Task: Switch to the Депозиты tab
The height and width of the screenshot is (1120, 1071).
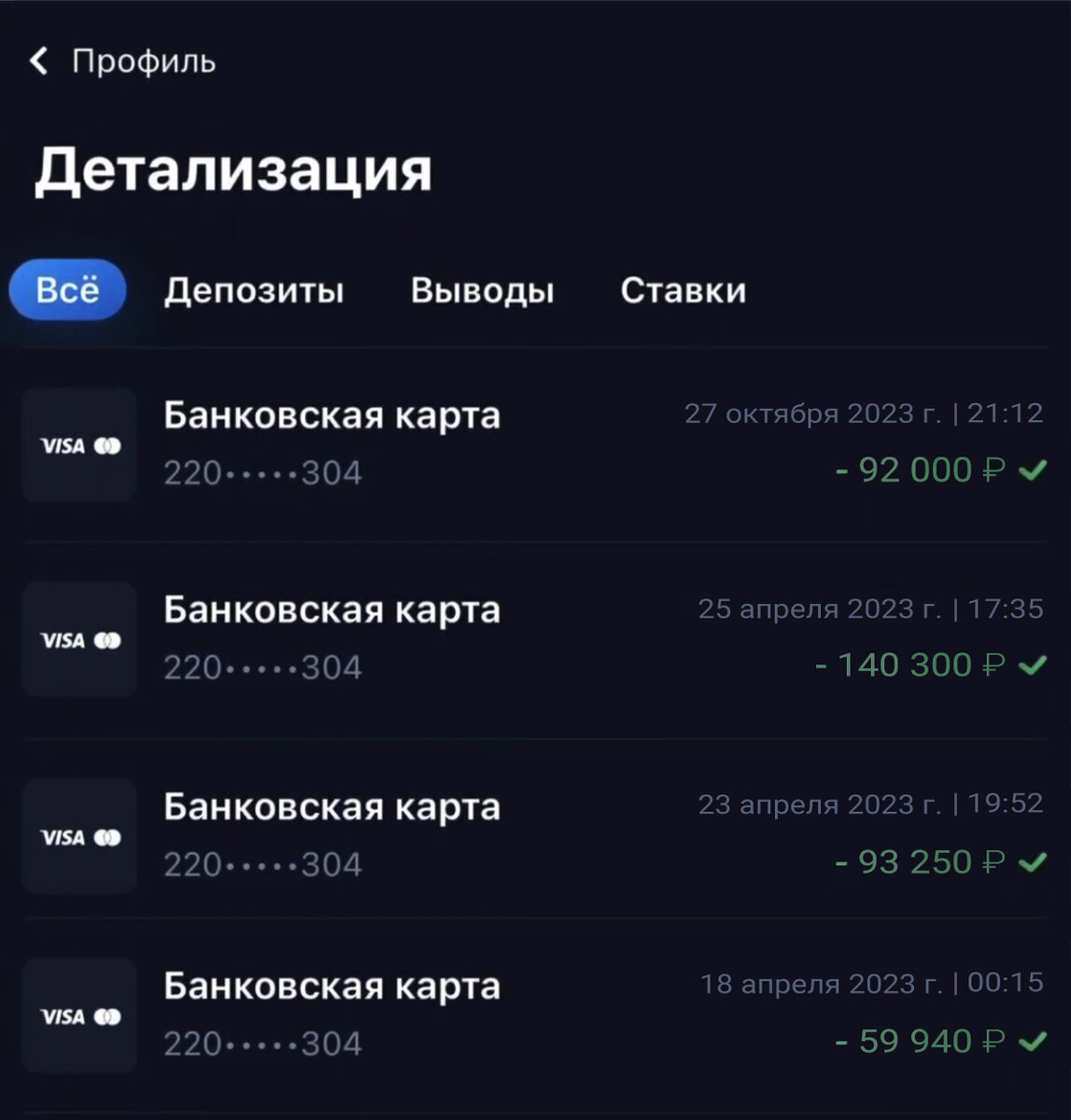Action: pyautogui.click(x=254, y=290)
